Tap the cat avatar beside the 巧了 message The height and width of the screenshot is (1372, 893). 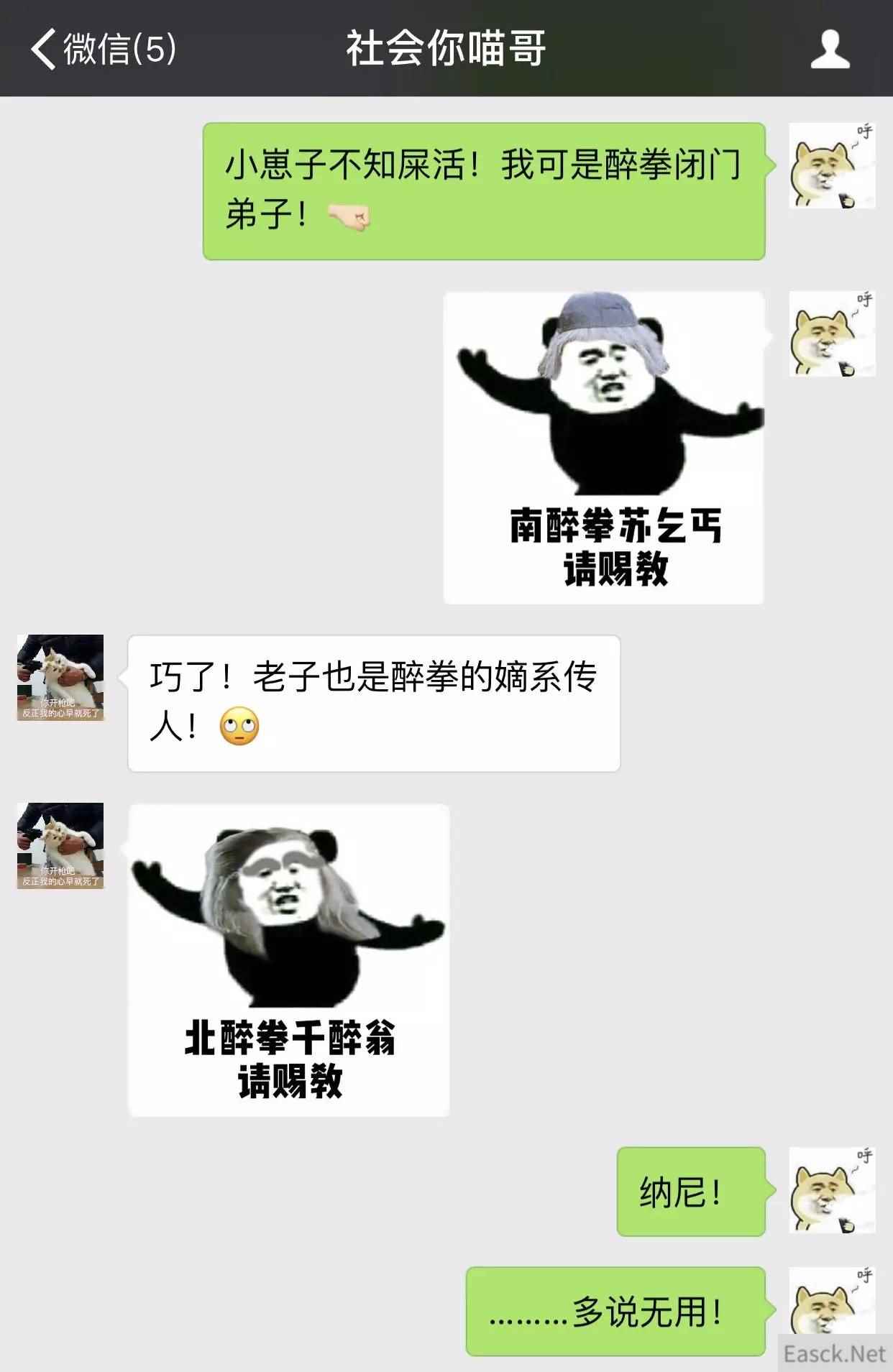point(60,677)
